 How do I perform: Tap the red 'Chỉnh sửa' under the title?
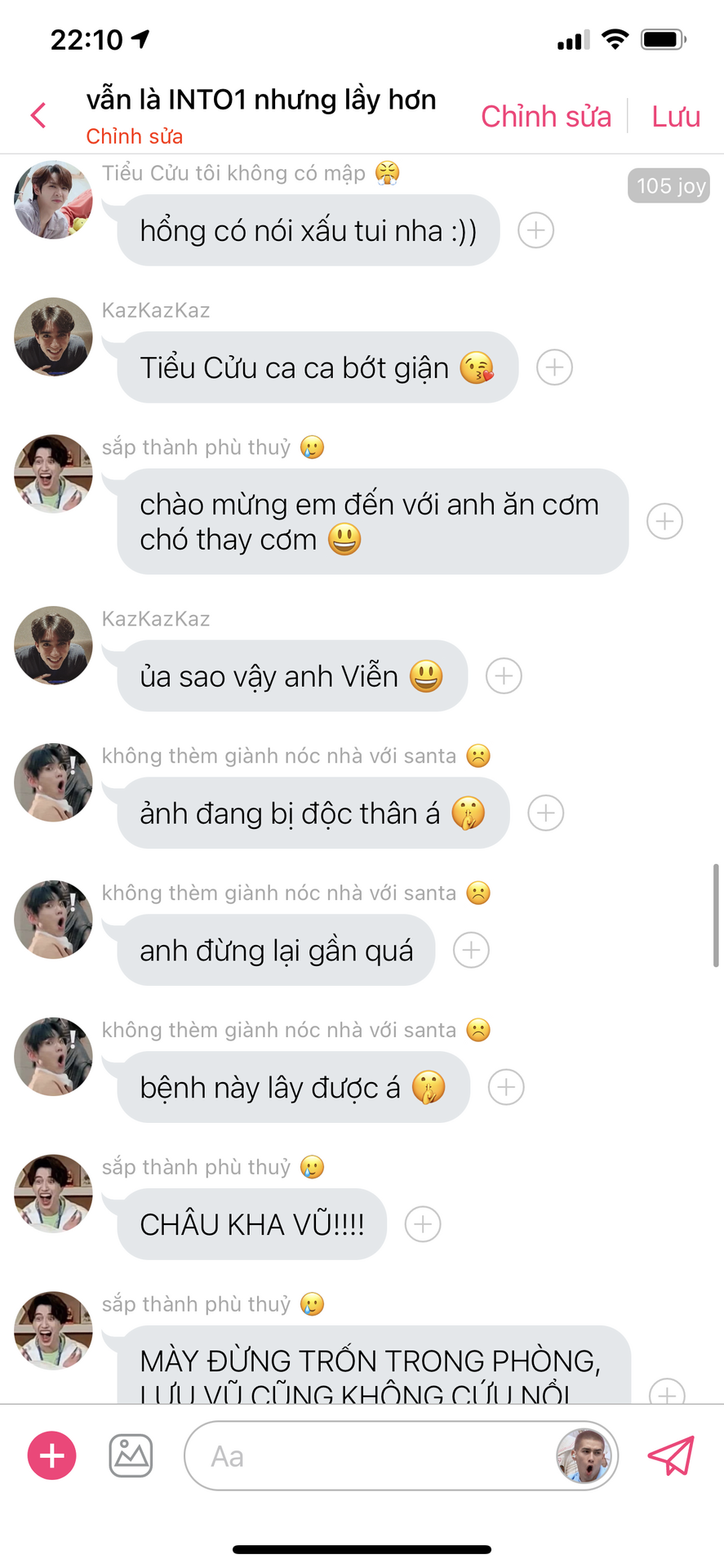click(134, 136)
